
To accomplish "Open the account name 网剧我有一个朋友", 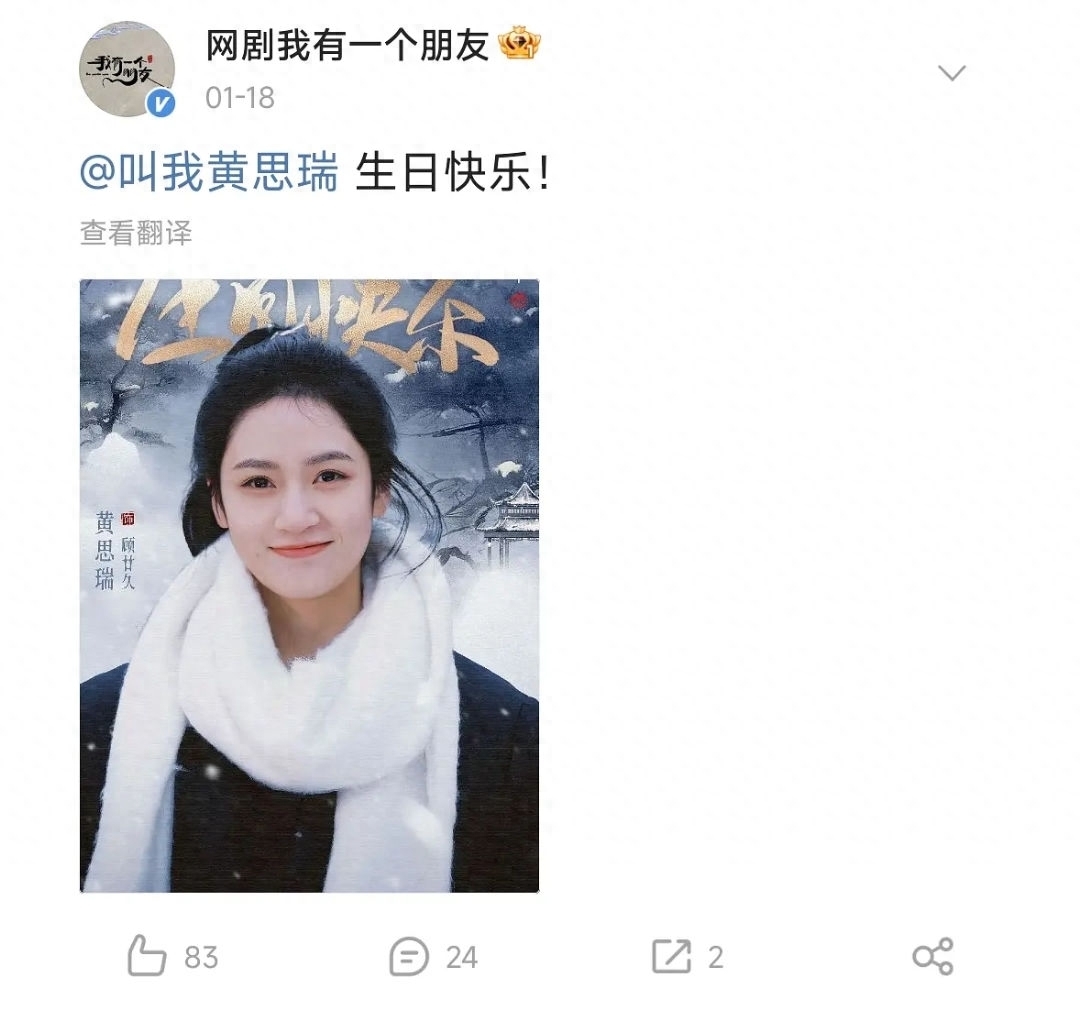I will (x=347, y=45).
